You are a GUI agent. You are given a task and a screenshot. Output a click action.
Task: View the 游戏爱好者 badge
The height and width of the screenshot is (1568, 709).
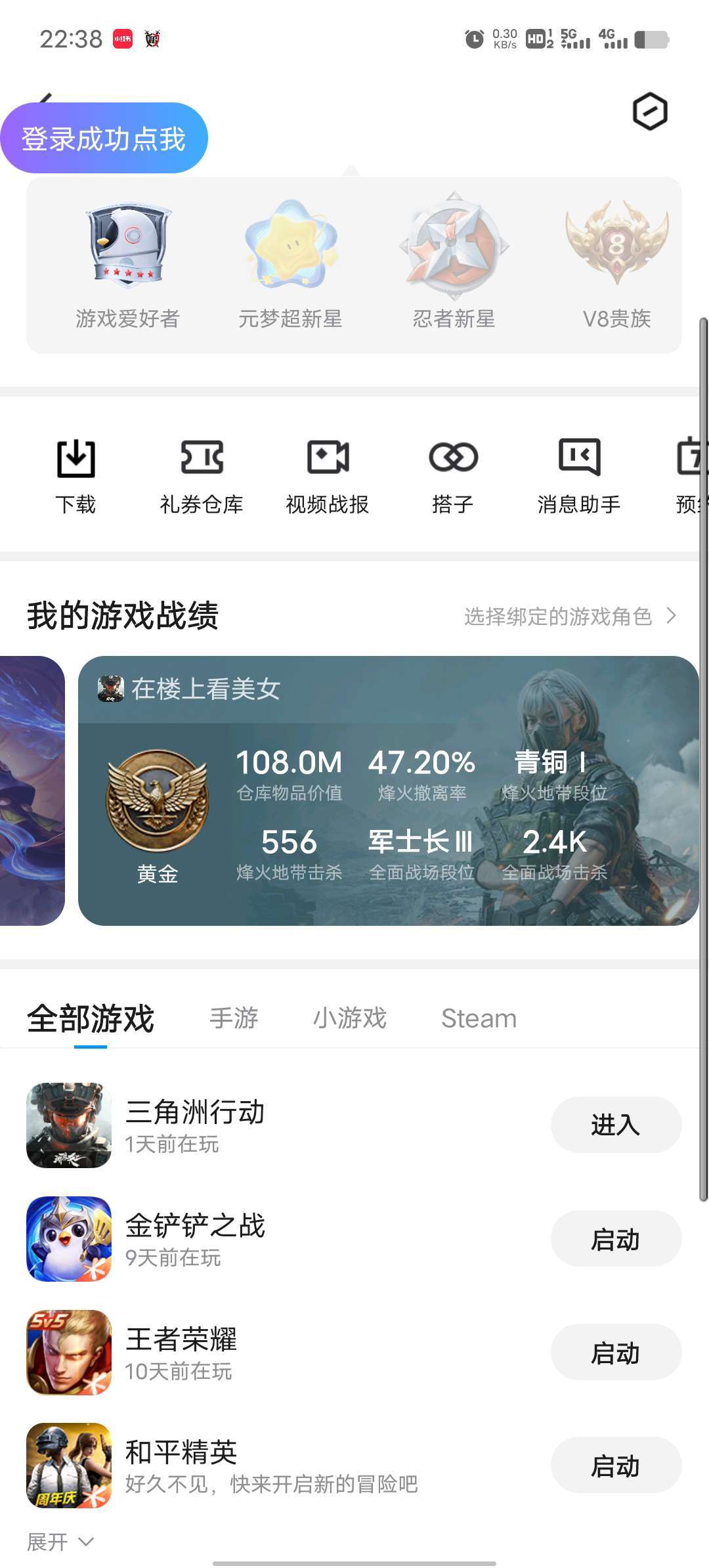[x=127, y=264]
